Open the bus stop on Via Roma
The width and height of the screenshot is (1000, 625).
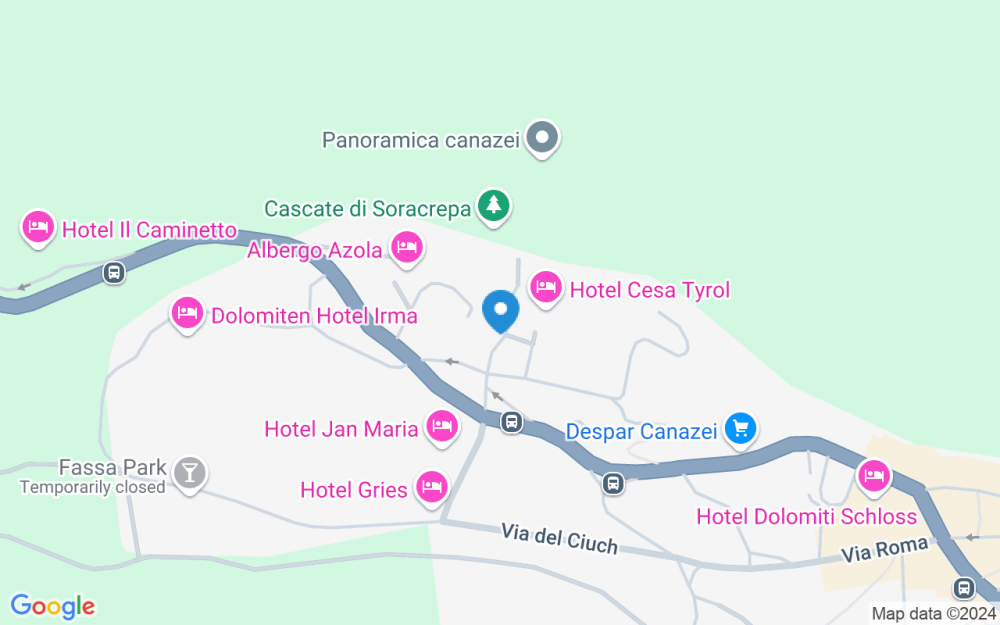click(964, 587)
